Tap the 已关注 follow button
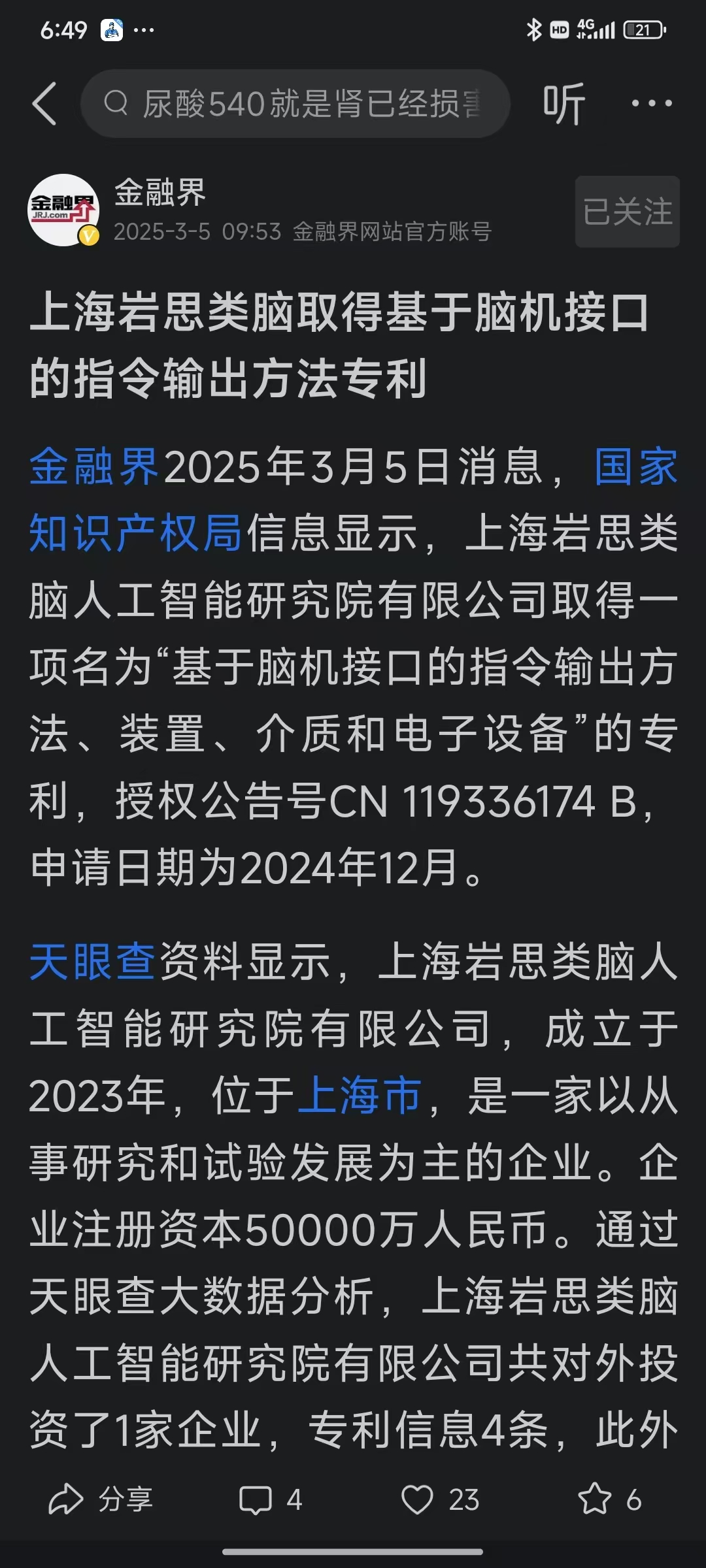 tap(627, 212)
